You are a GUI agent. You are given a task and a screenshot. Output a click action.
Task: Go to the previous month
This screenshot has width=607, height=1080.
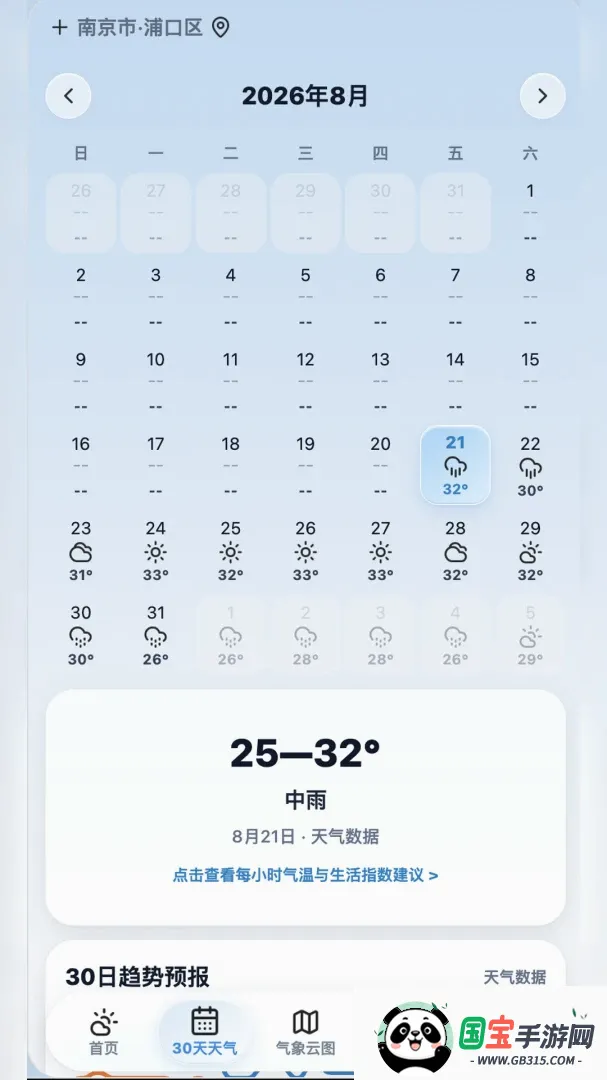(68, 96)
